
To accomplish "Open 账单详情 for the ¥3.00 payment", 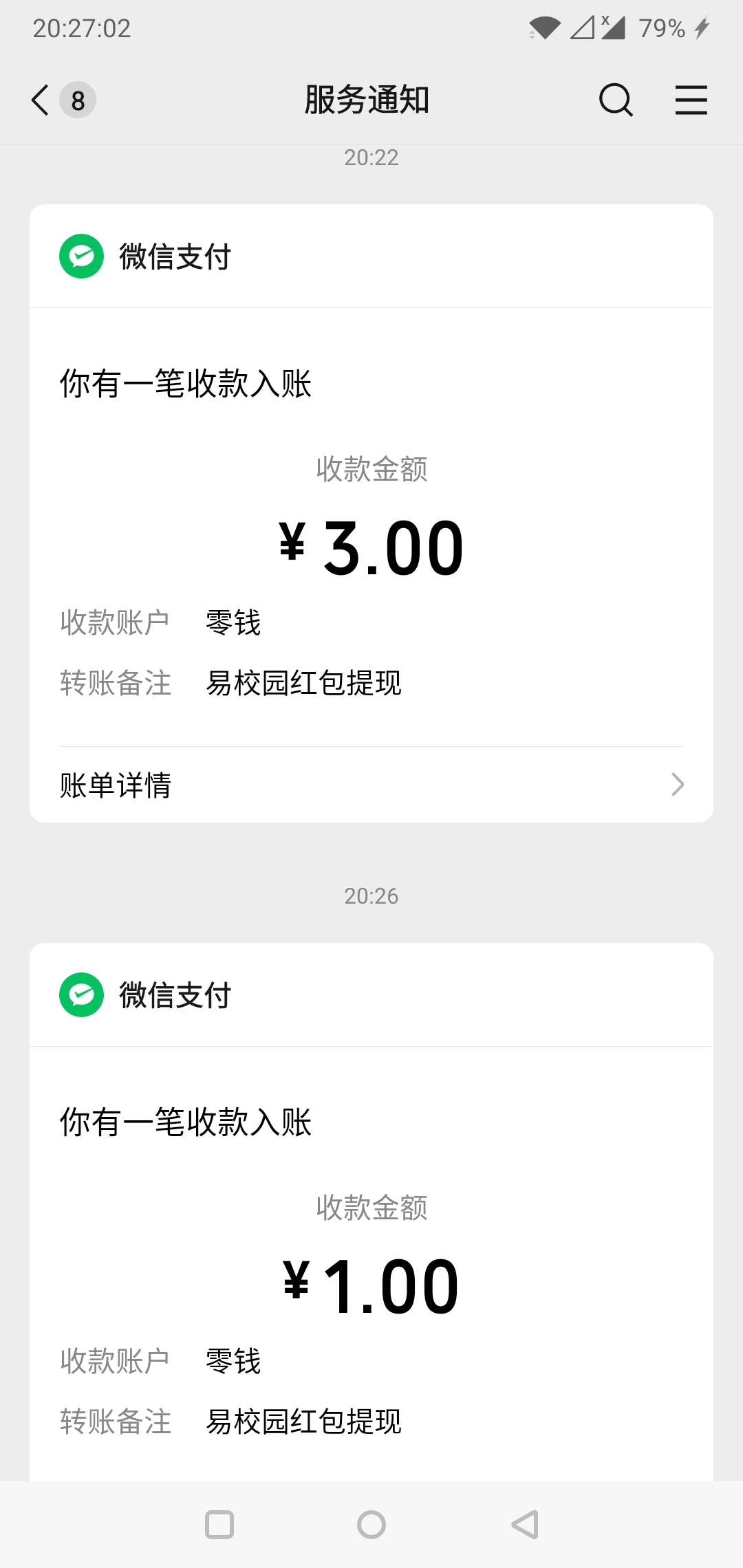I will [371, 785].
